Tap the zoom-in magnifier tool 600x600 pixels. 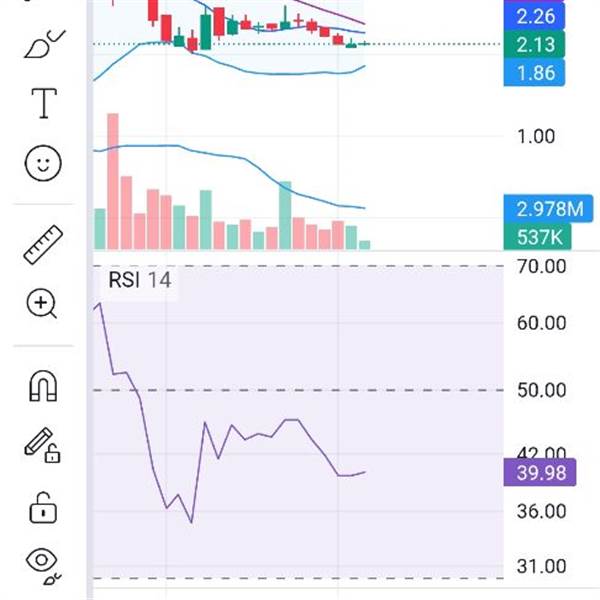coord(43,303)
